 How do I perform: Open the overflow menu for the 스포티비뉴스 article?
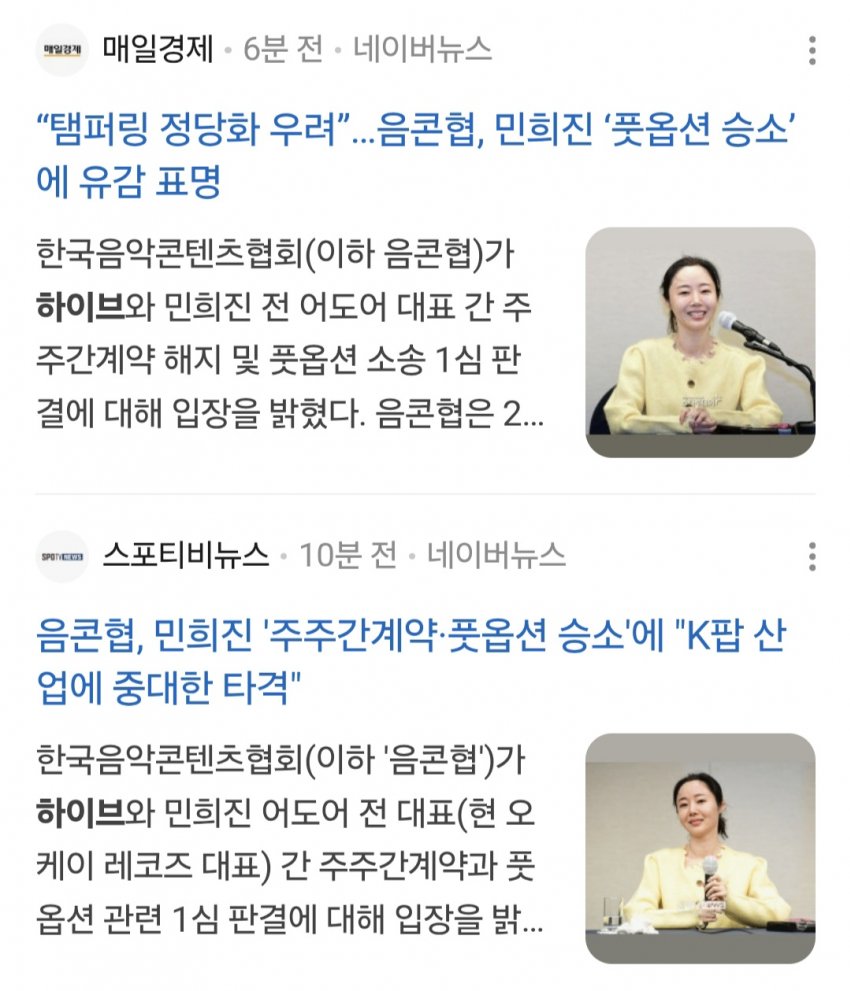(x=812, y=556)
